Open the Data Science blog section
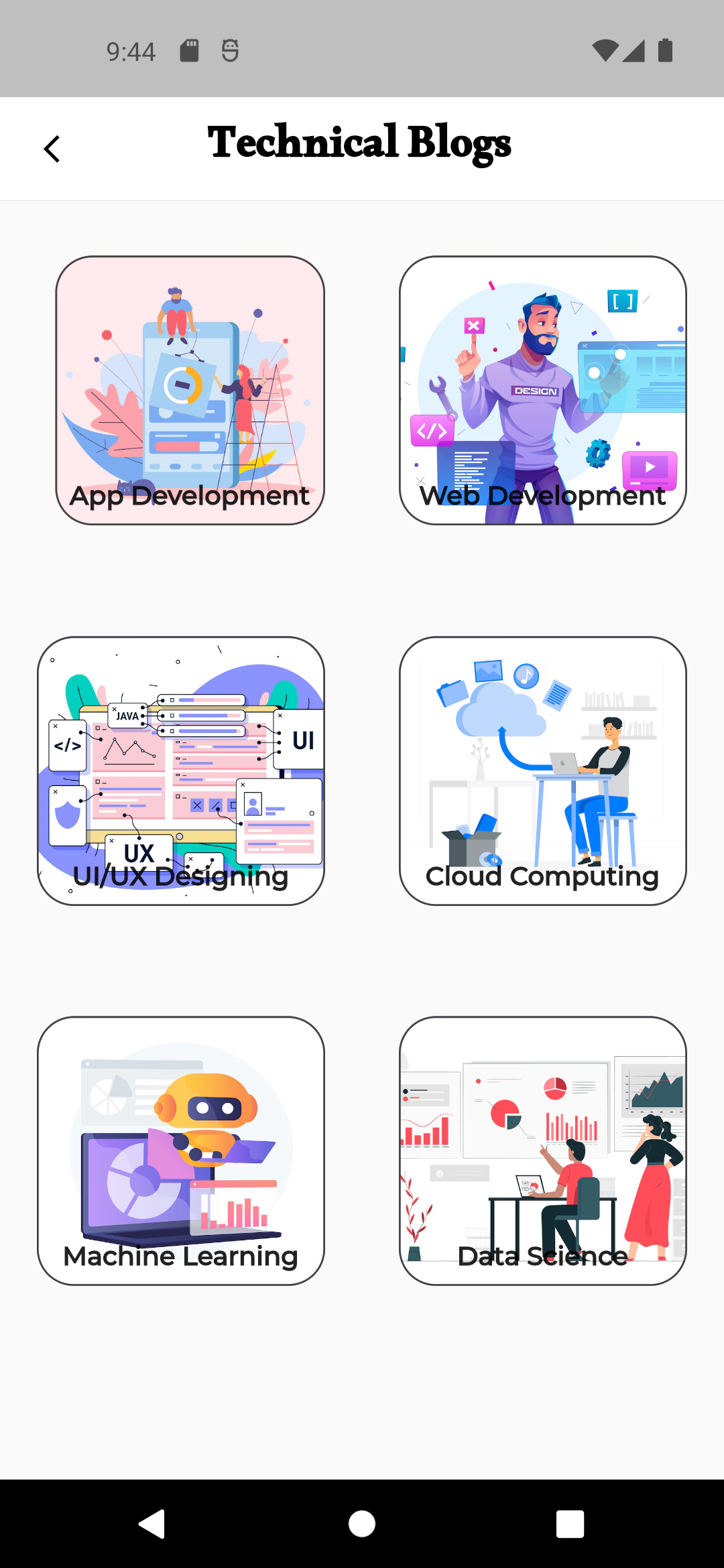 543,1149
